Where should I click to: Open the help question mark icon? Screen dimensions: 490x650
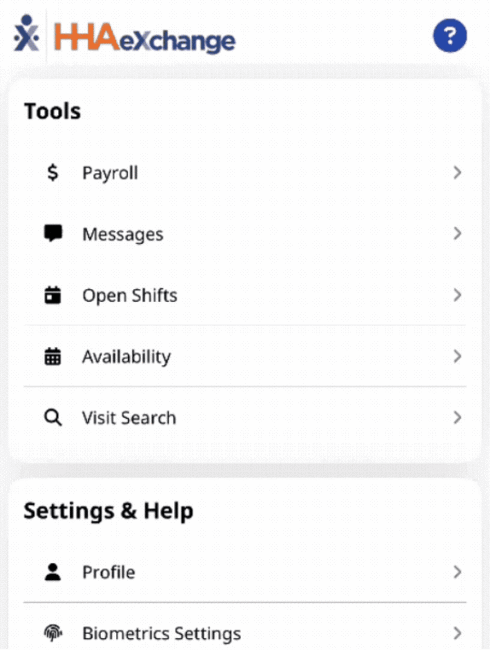pos(450,36)
